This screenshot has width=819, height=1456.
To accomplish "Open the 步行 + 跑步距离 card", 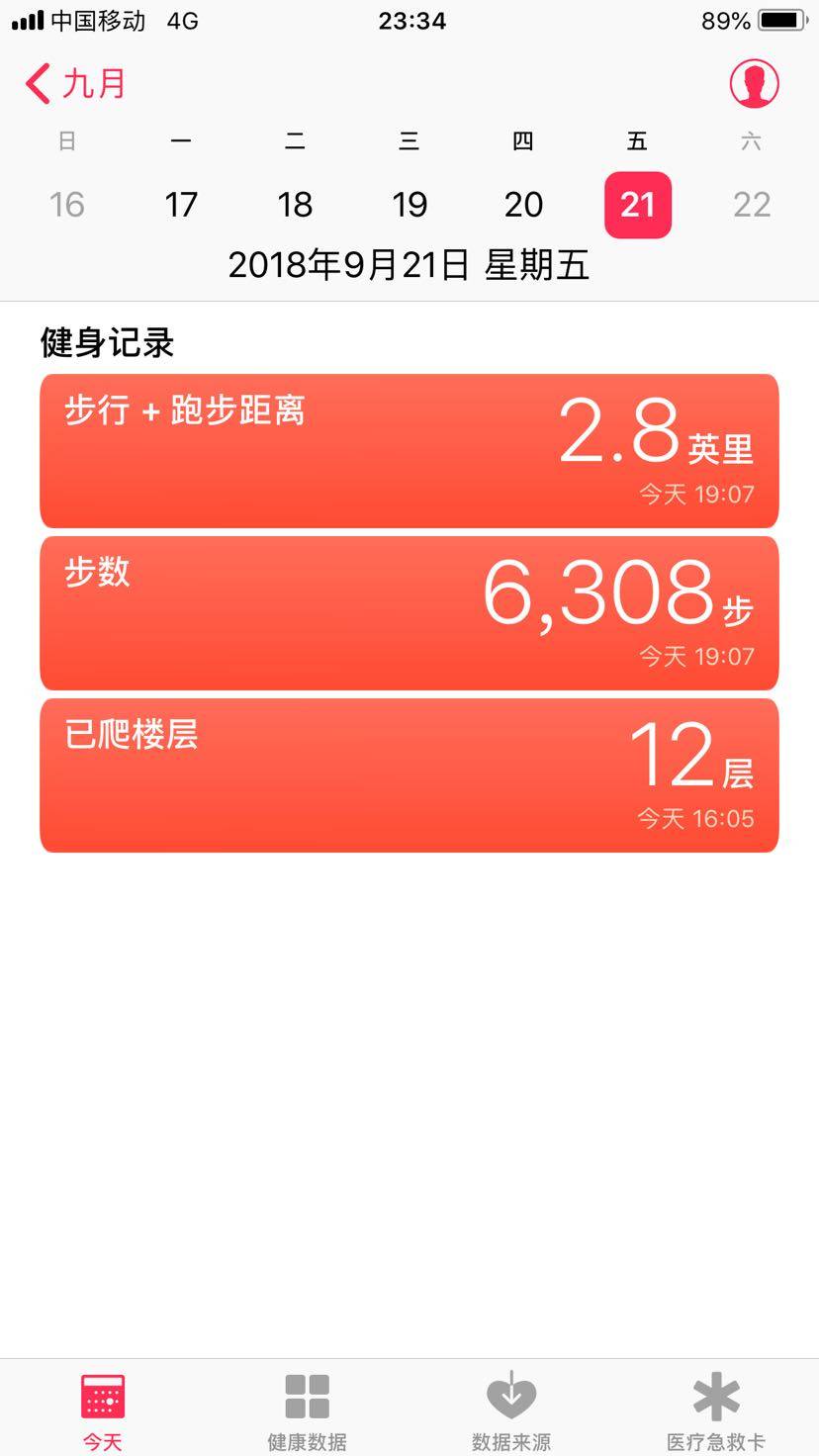I will (409, 451).
